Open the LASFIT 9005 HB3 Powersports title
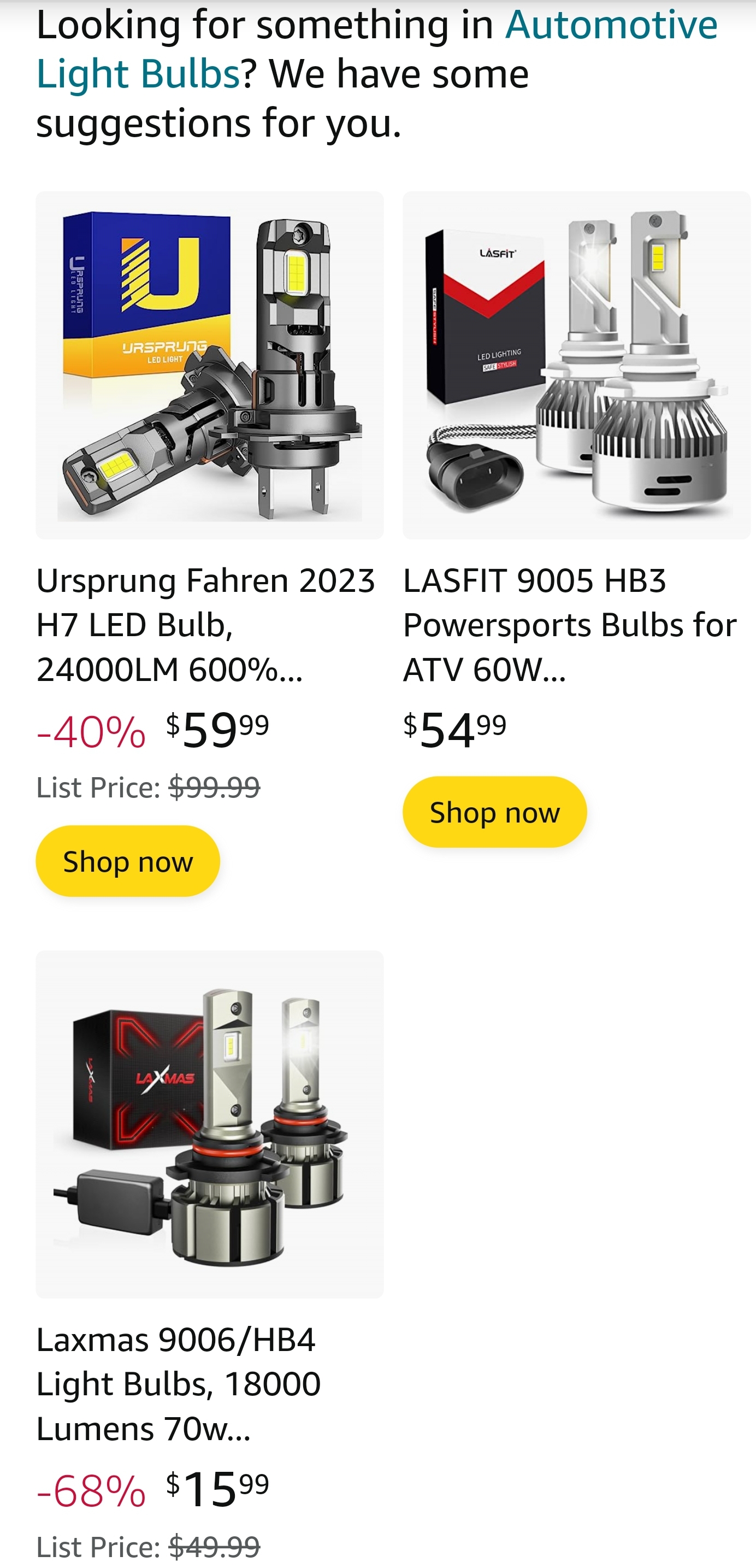 coord(570,625)
